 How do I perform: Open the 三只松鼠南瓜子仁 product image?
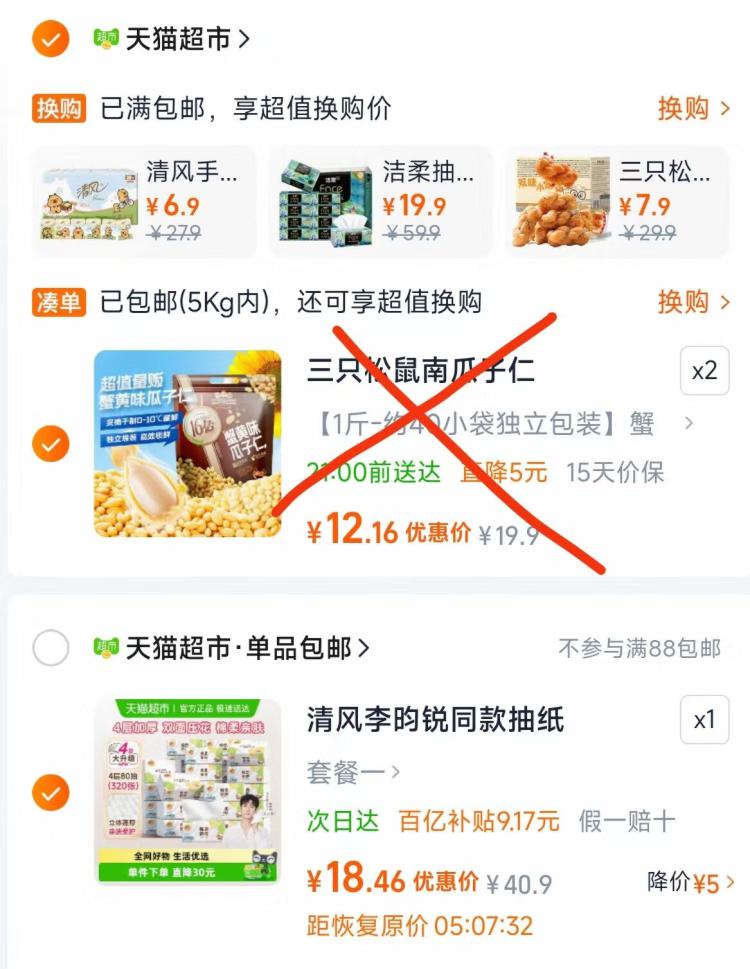click(x=187, y=443)
